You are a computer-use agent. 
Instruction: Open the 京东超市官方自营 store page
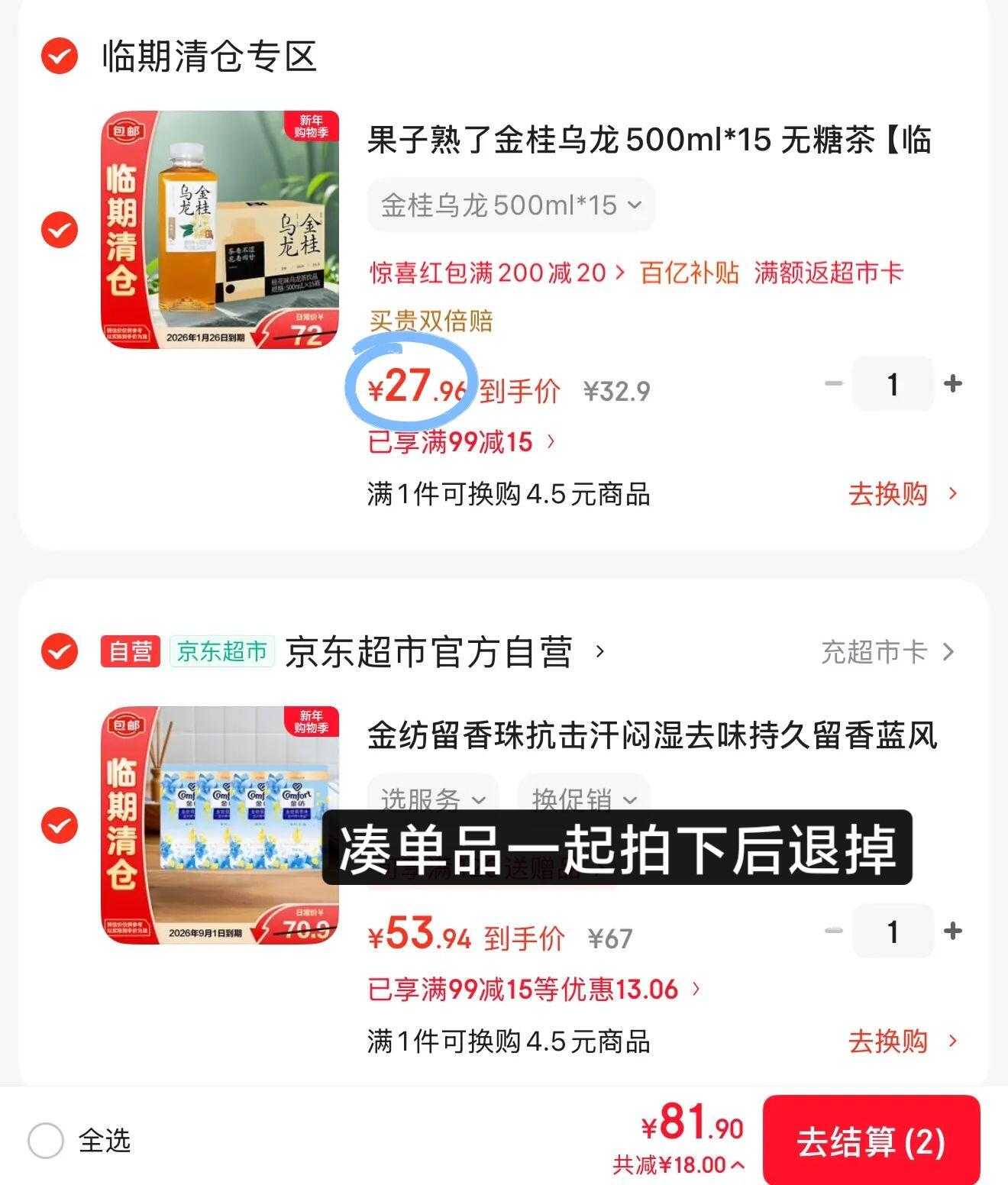click(443, 652)
